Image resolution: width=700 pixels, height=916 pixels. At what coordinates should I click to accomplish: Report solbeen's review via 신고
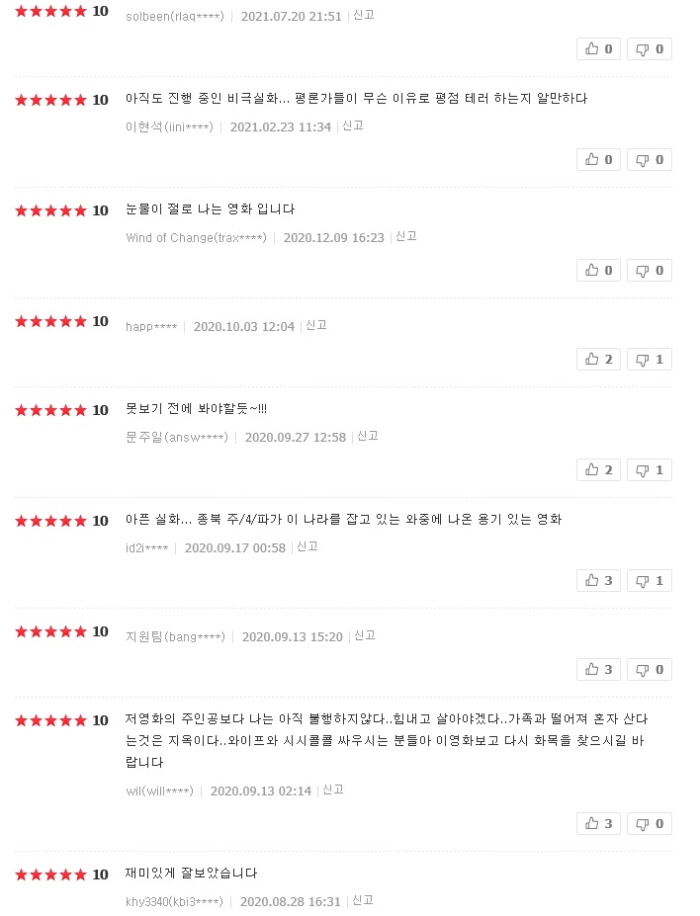[363, 16]
